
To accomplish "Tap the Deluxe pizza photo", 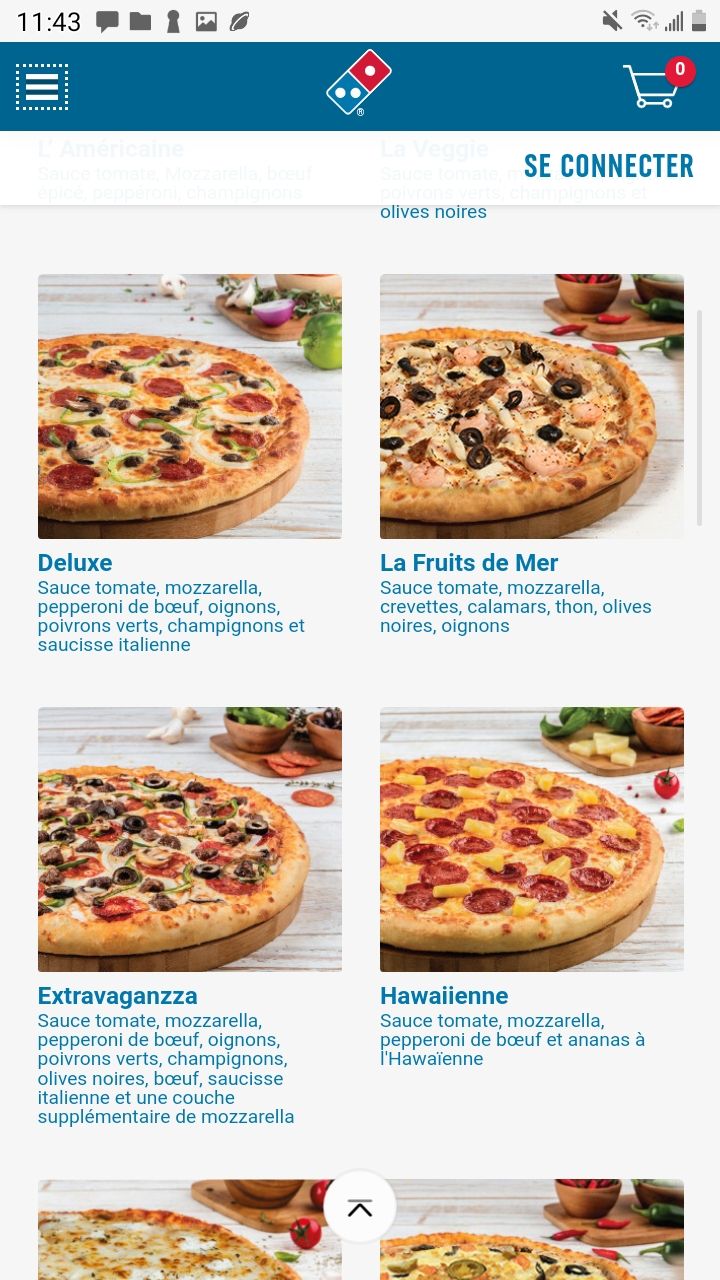I will [x=189, y=406].
